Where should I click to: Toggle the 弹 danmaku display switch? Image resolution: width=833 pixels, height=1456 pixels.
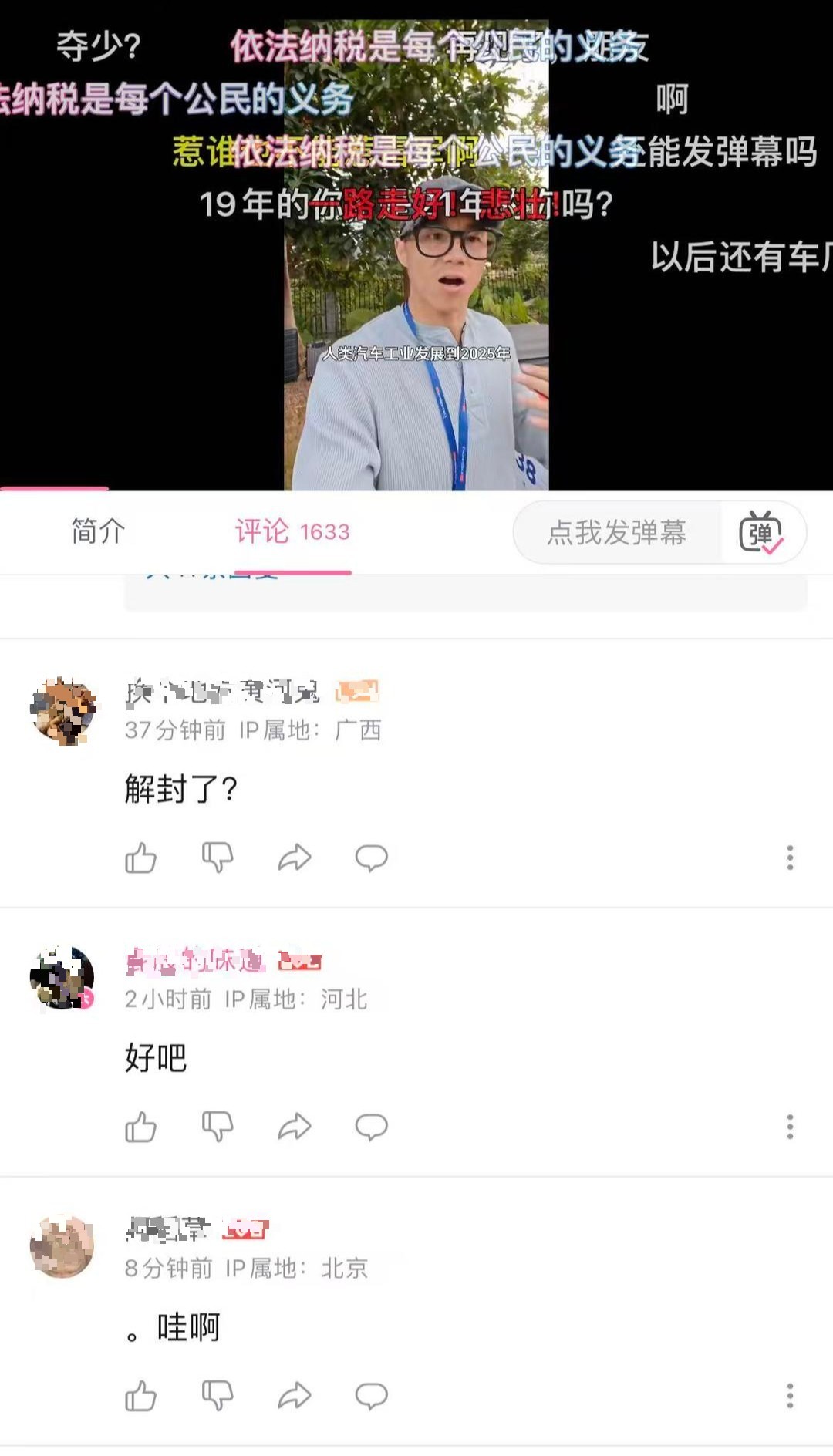point(761,532)
